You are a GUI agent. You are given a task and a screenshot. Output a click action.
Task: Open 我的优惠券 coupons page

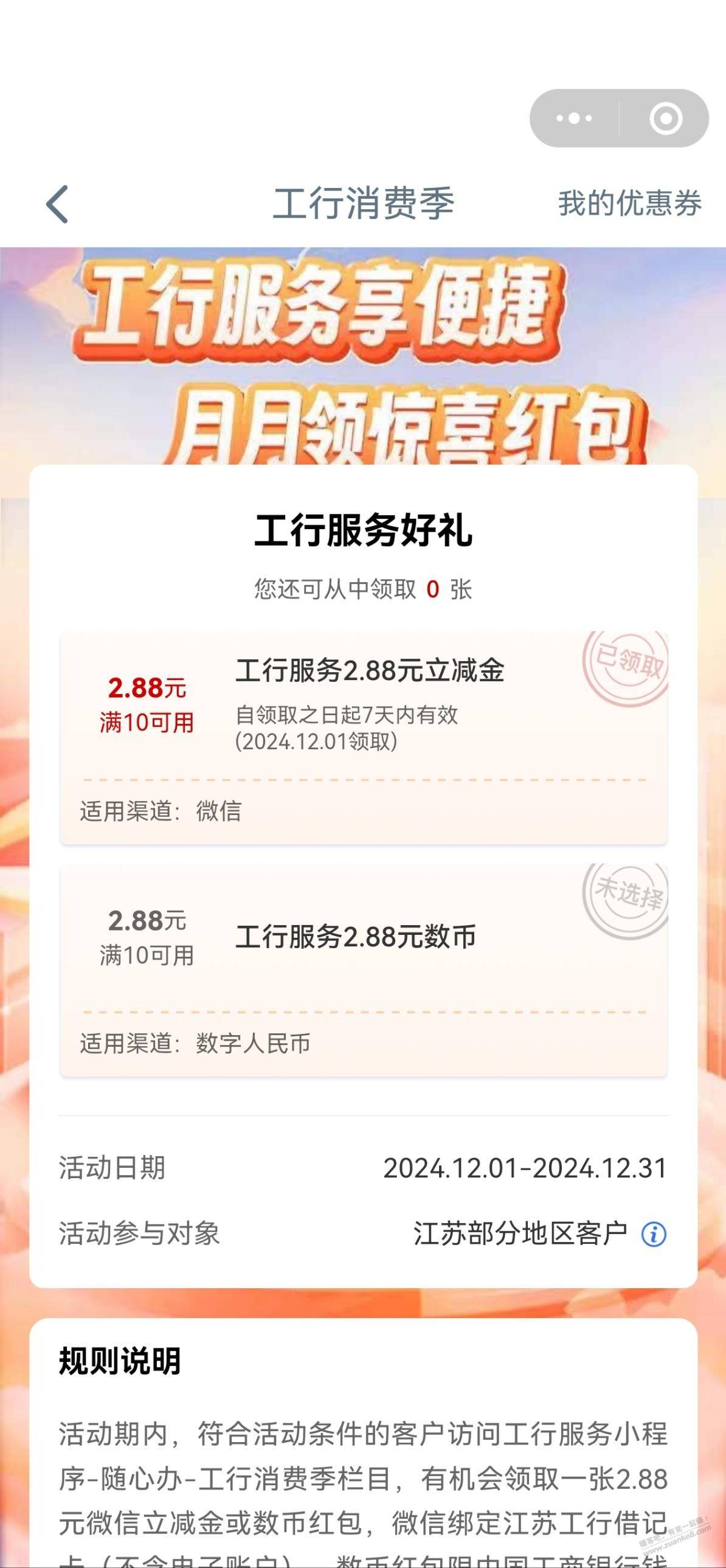(629, 203)
